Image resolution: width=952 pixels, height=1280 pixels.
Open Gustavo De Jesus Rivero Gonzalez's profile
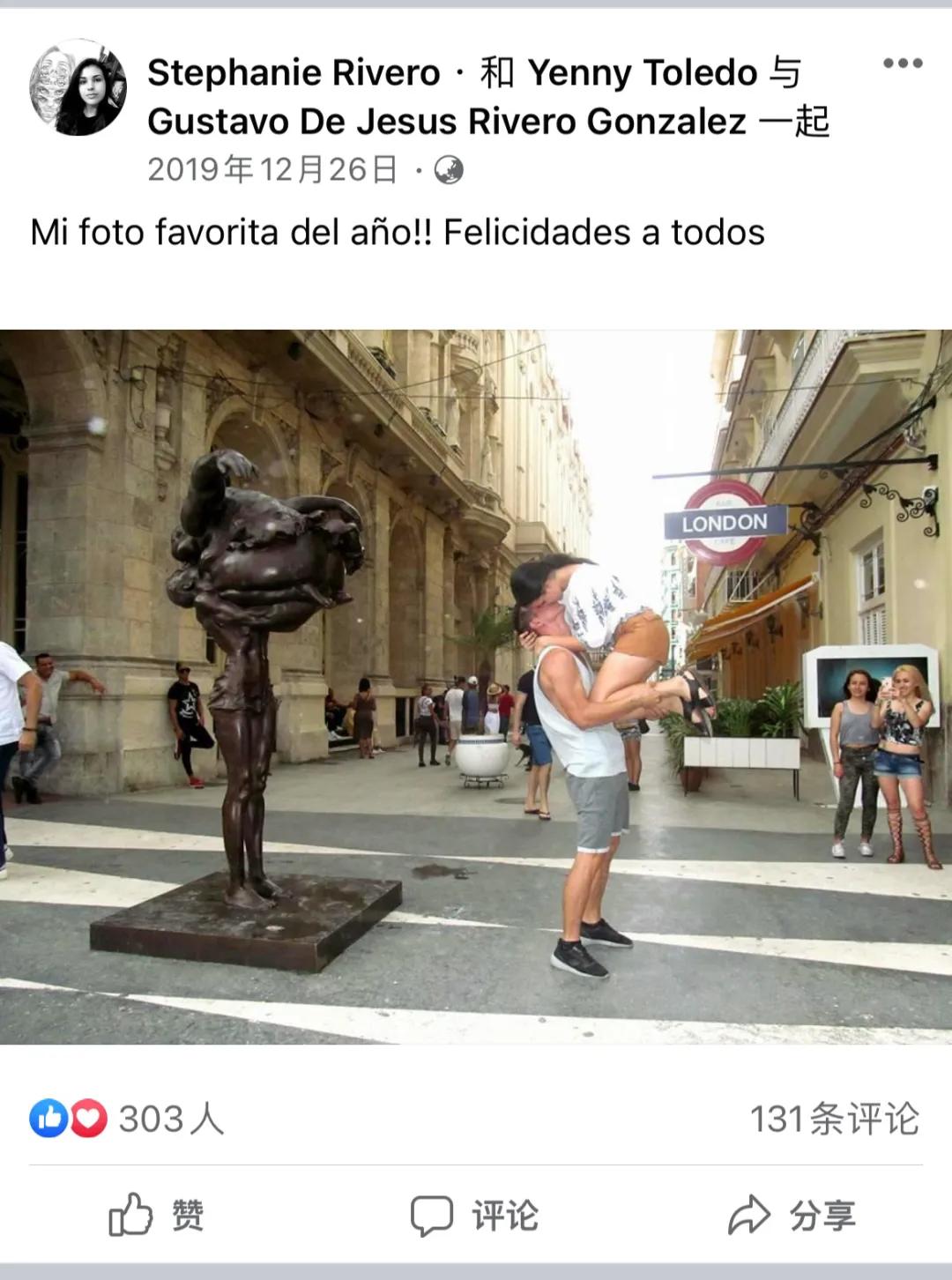point(446,122)
